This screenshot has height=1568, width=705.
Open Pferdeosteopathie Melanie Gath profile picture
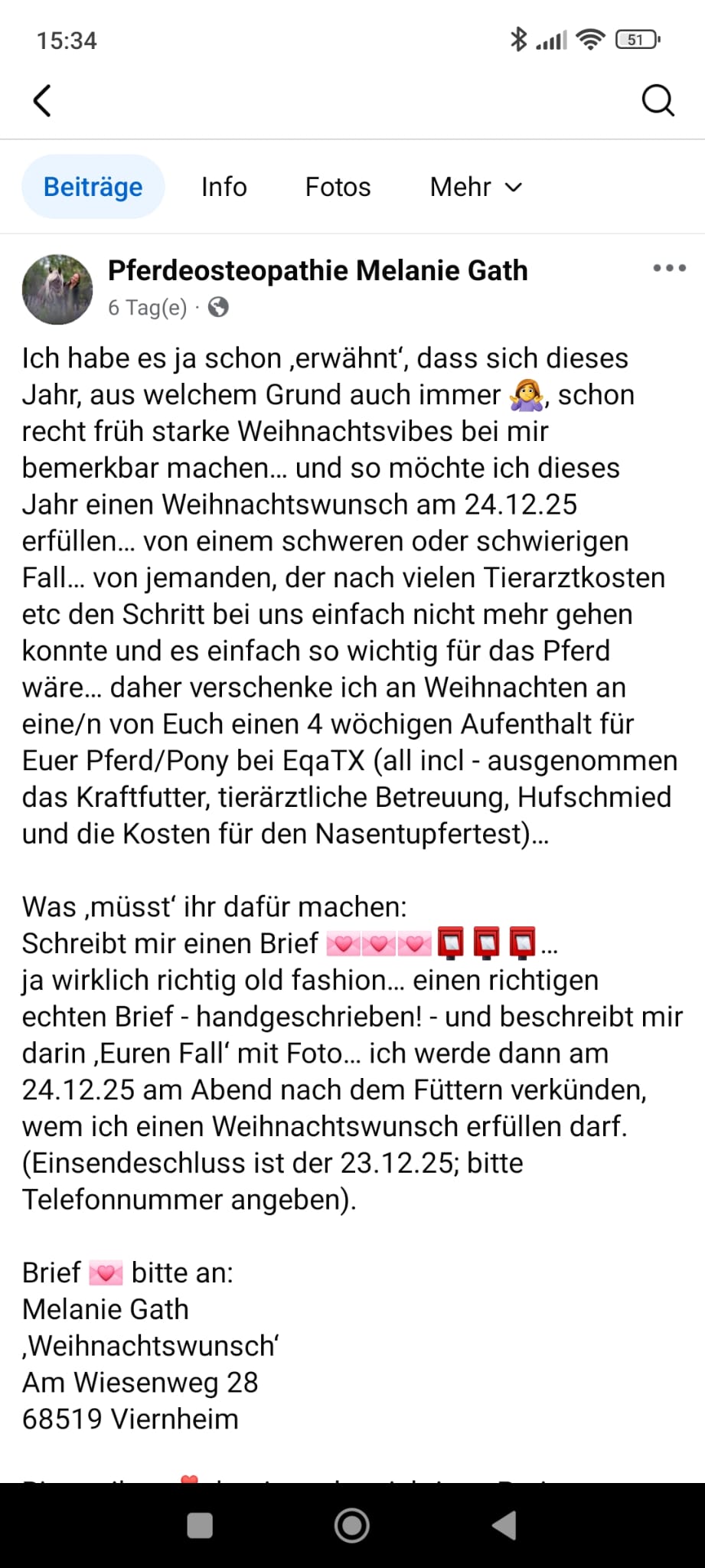57,289
